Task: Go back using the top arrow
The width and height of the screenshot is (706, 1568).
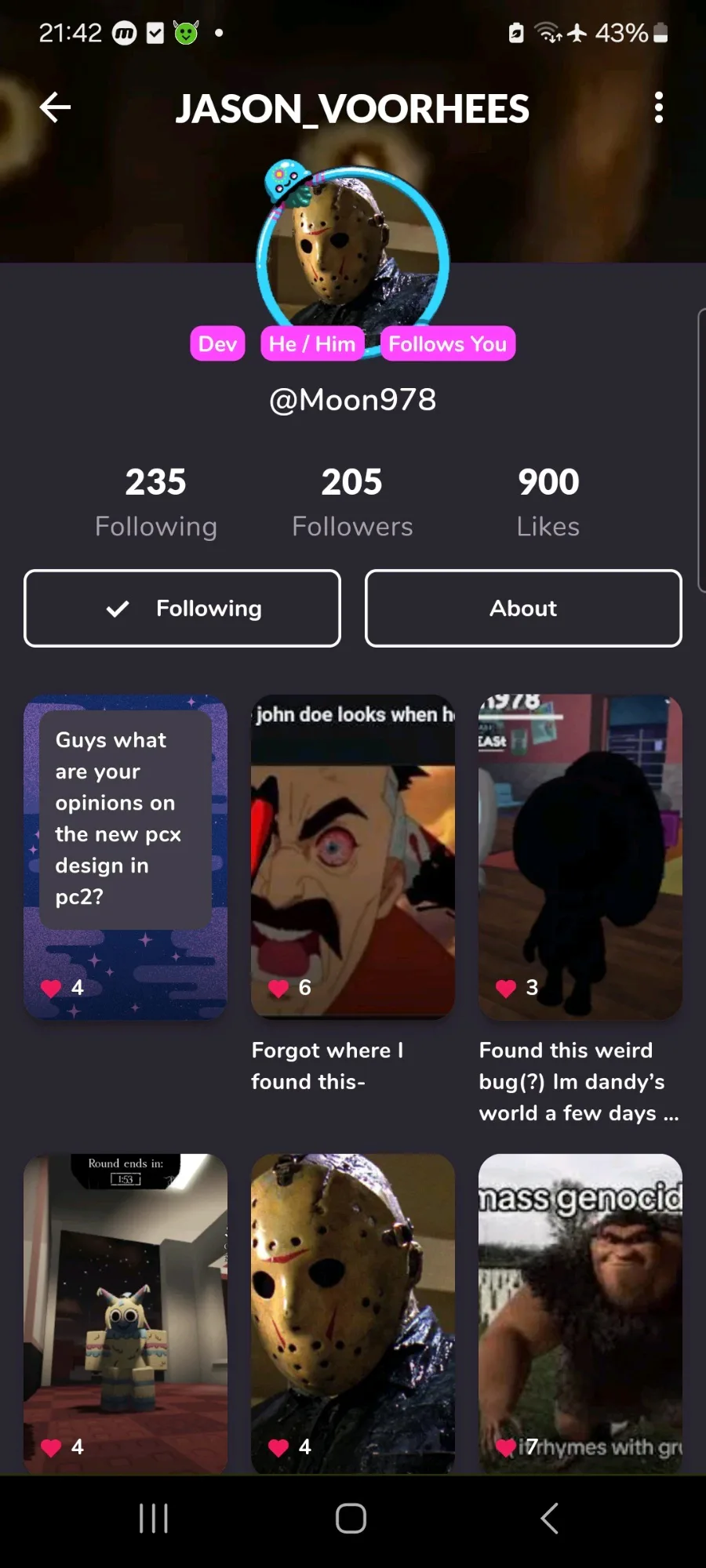Action: [x=55, y=107]
